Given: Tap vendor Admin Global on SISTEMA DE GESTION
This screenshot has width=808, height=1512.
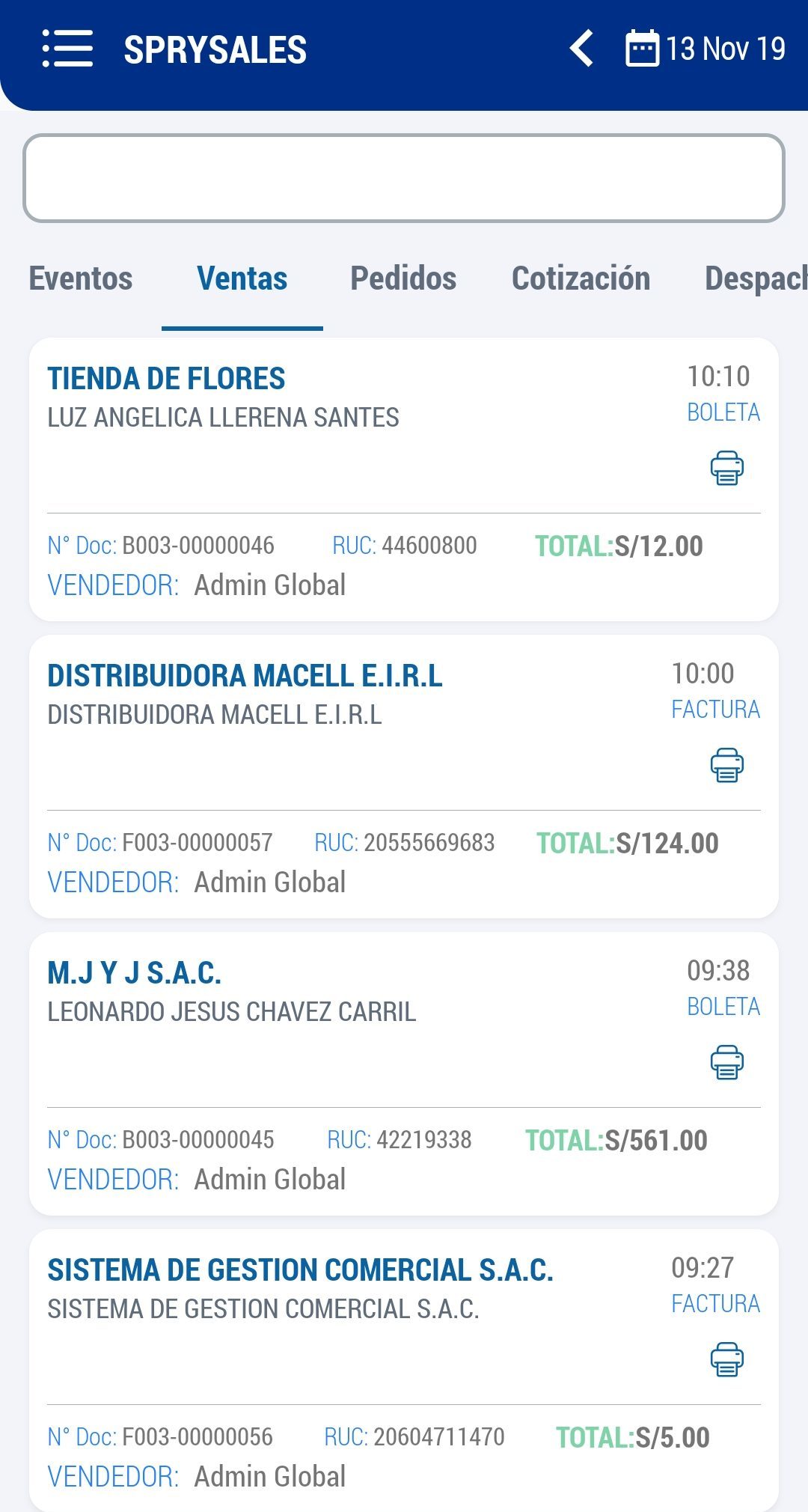Looking at the screenshot, I should 269,1475.
